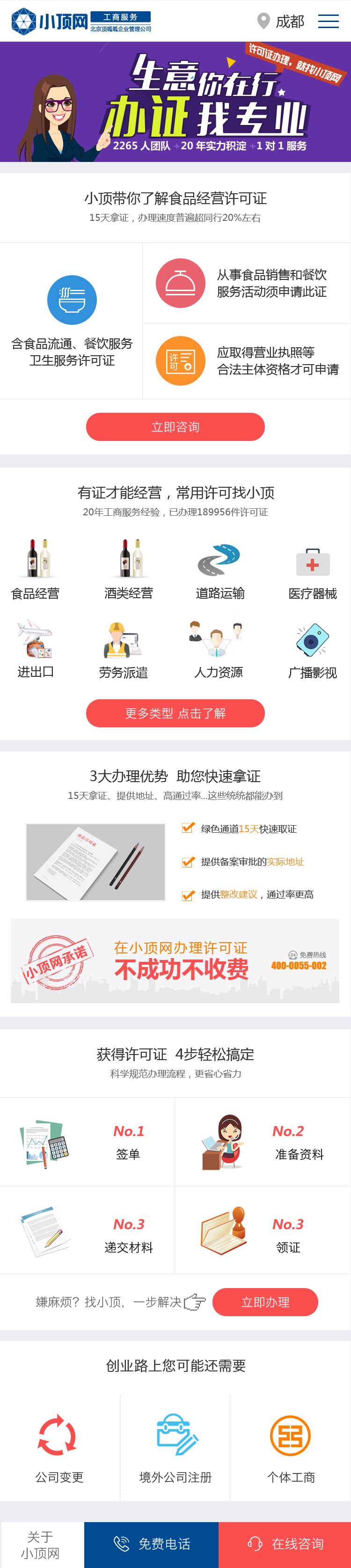Open the purple 办证我专业 banner
The height and width of the screenshot is (1568, 351).
click(175, 102)
